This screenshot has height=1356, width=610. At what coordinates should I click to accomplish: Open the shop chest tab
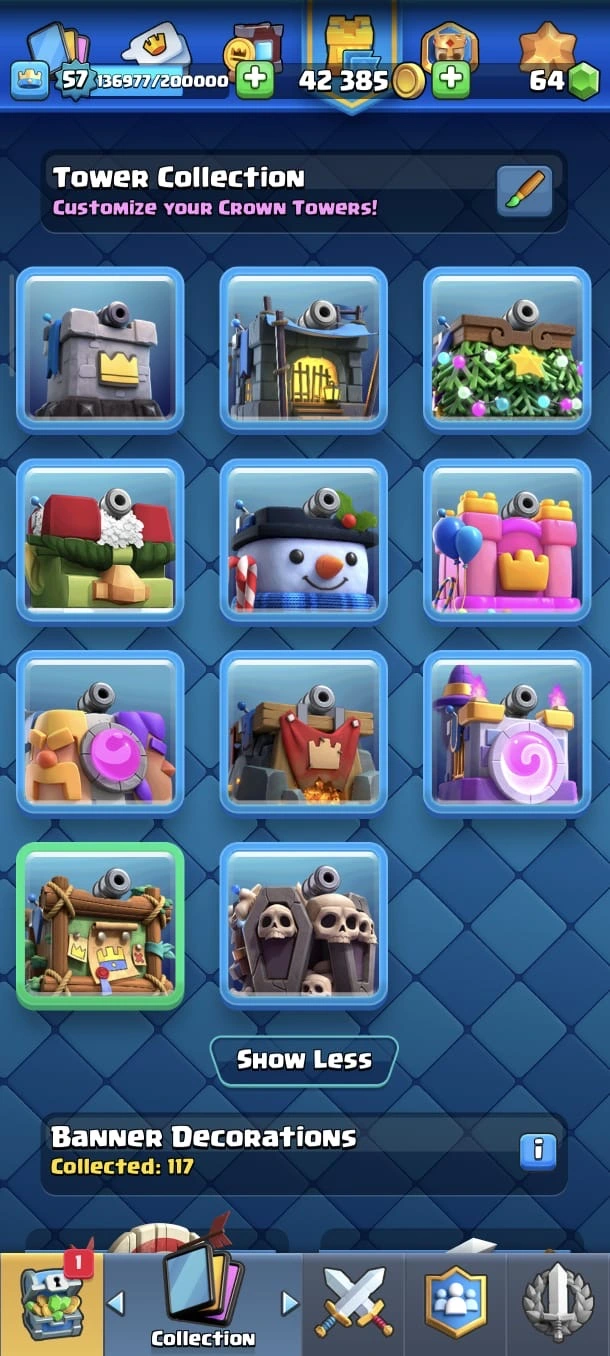click(x=51, y=1300)
